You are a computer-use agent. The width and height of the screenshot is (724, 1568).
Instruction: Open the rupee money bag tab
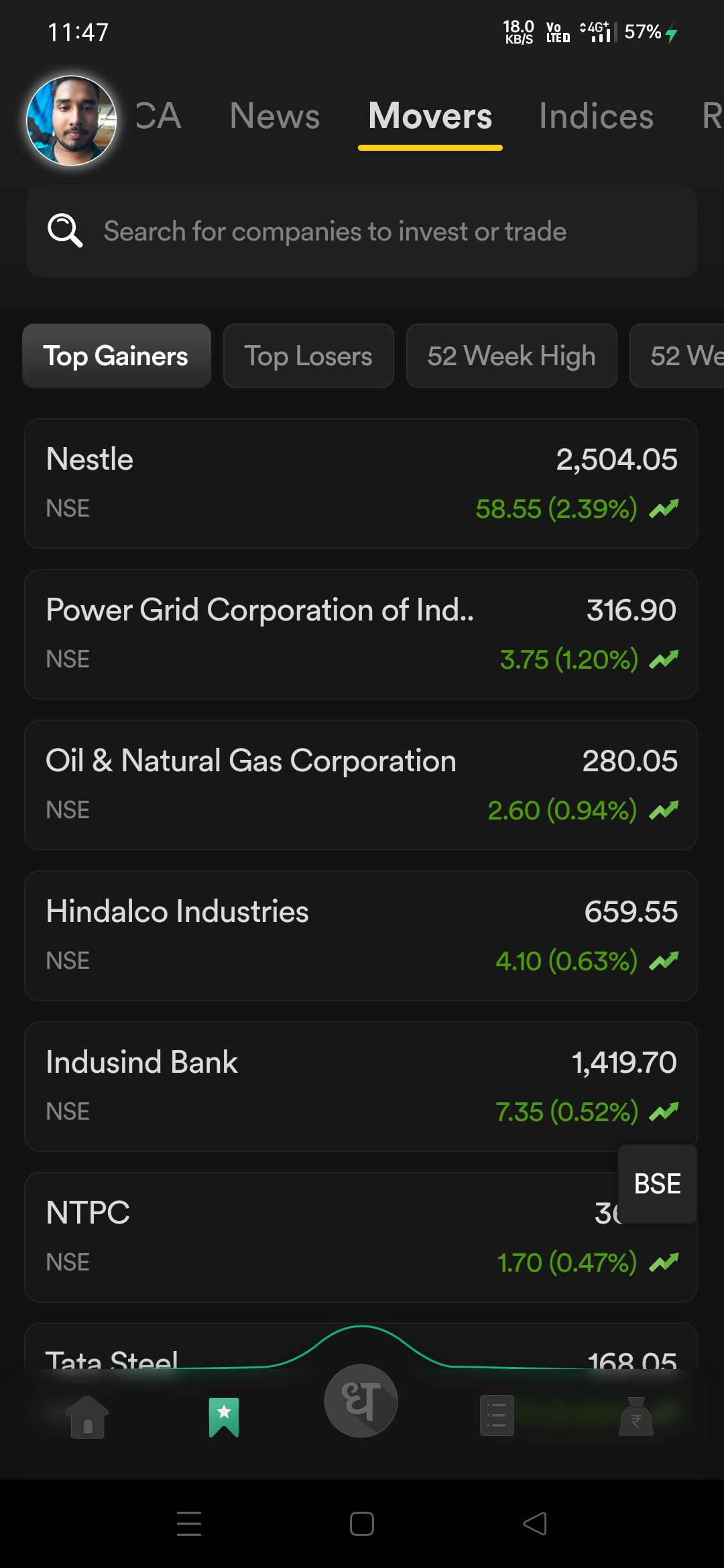click(x=636, y=1416)
